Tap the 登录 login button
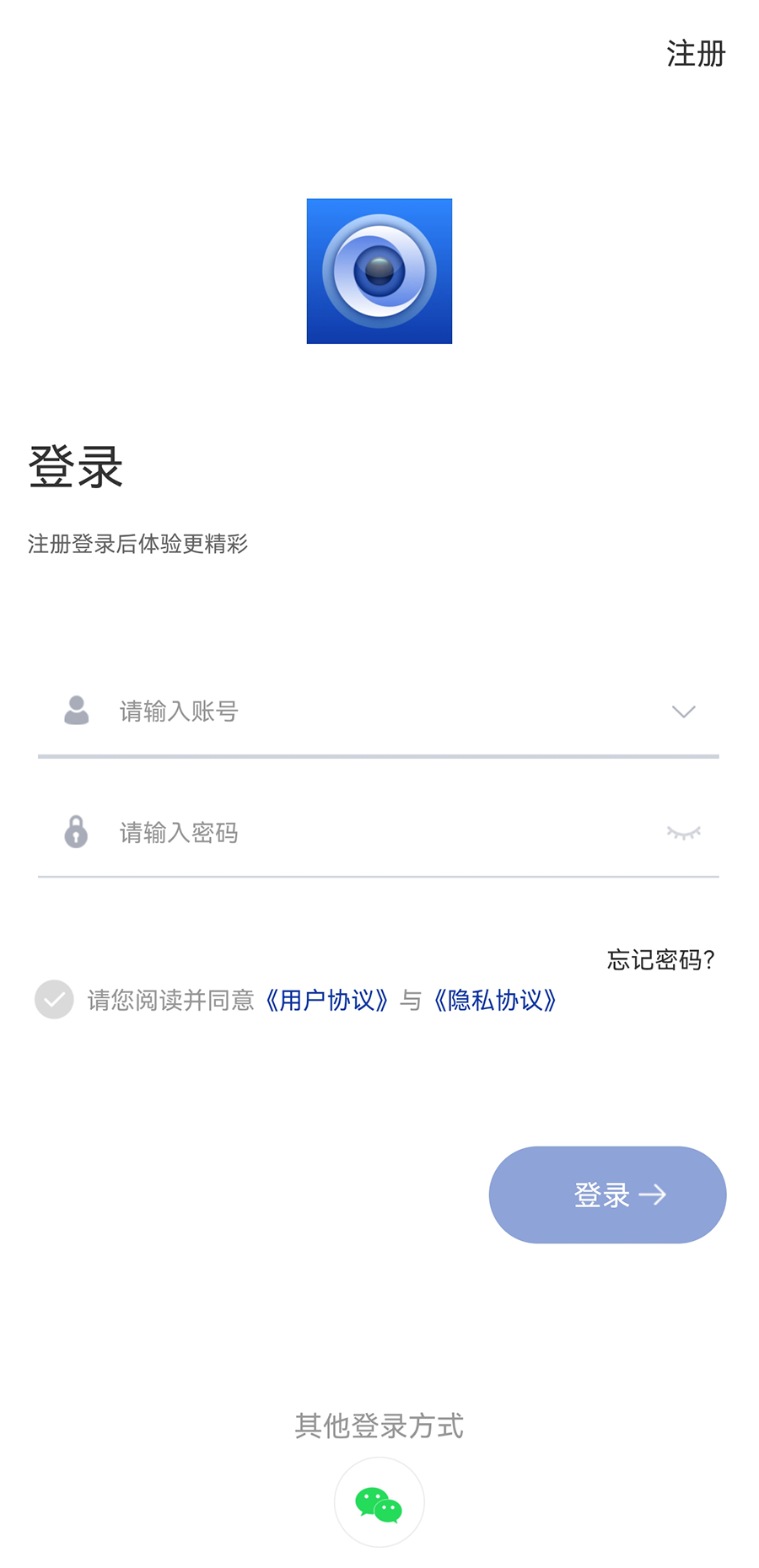This screenshot has width=759, height=1568. [x=607, y=1195]
